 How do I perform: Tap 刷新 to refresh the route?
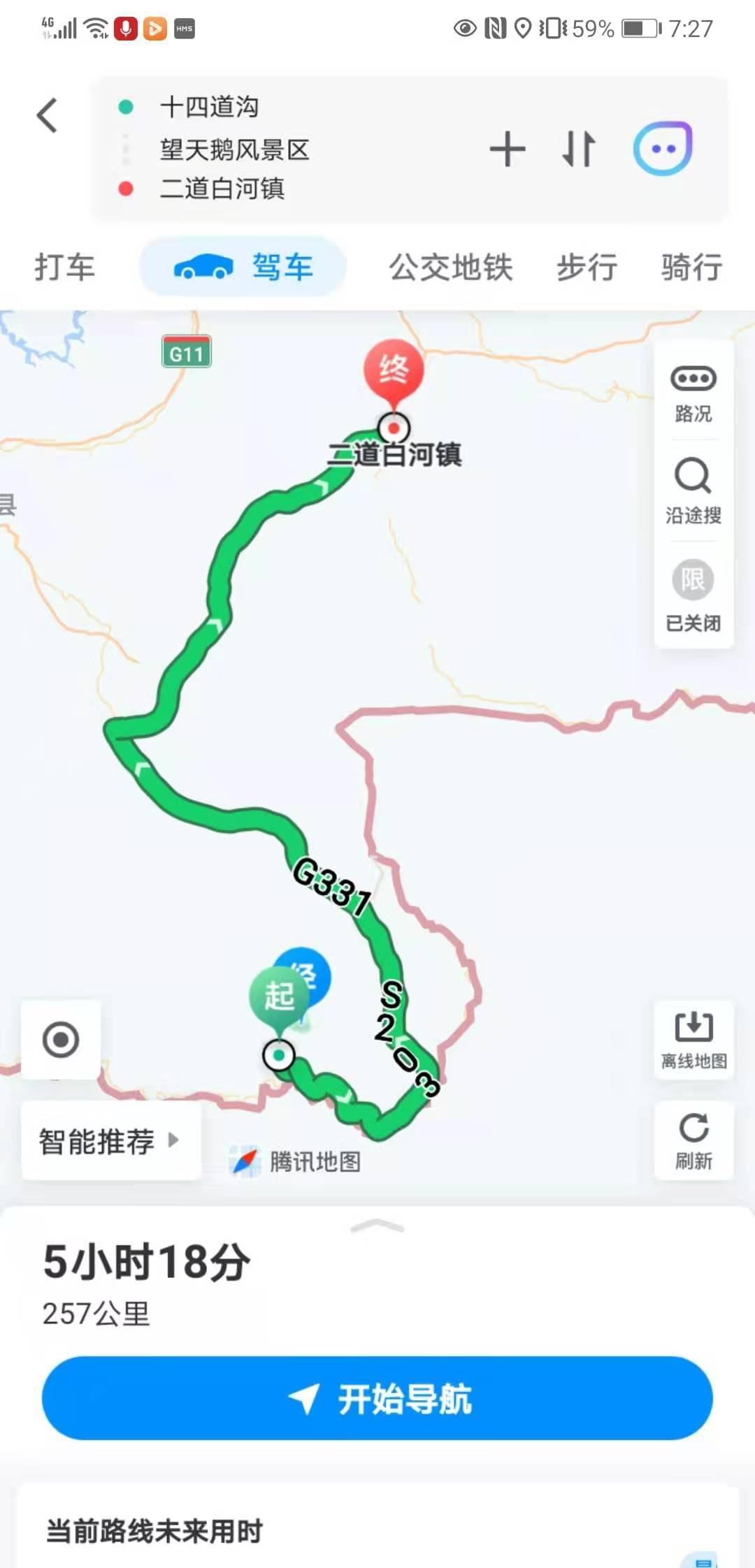click(x=693, y=1141)
